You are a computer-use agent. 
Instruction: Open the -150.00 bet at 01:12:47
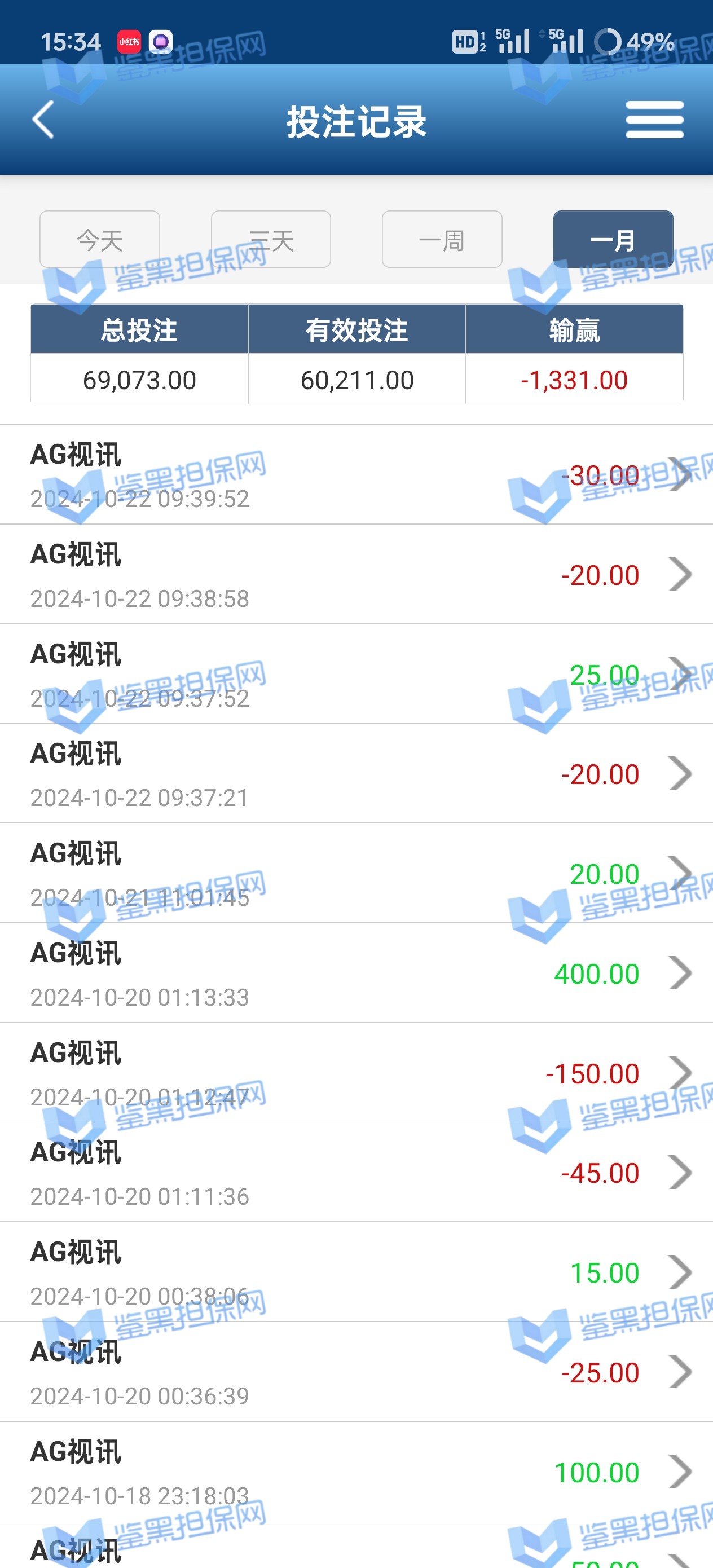[356, 1073]
